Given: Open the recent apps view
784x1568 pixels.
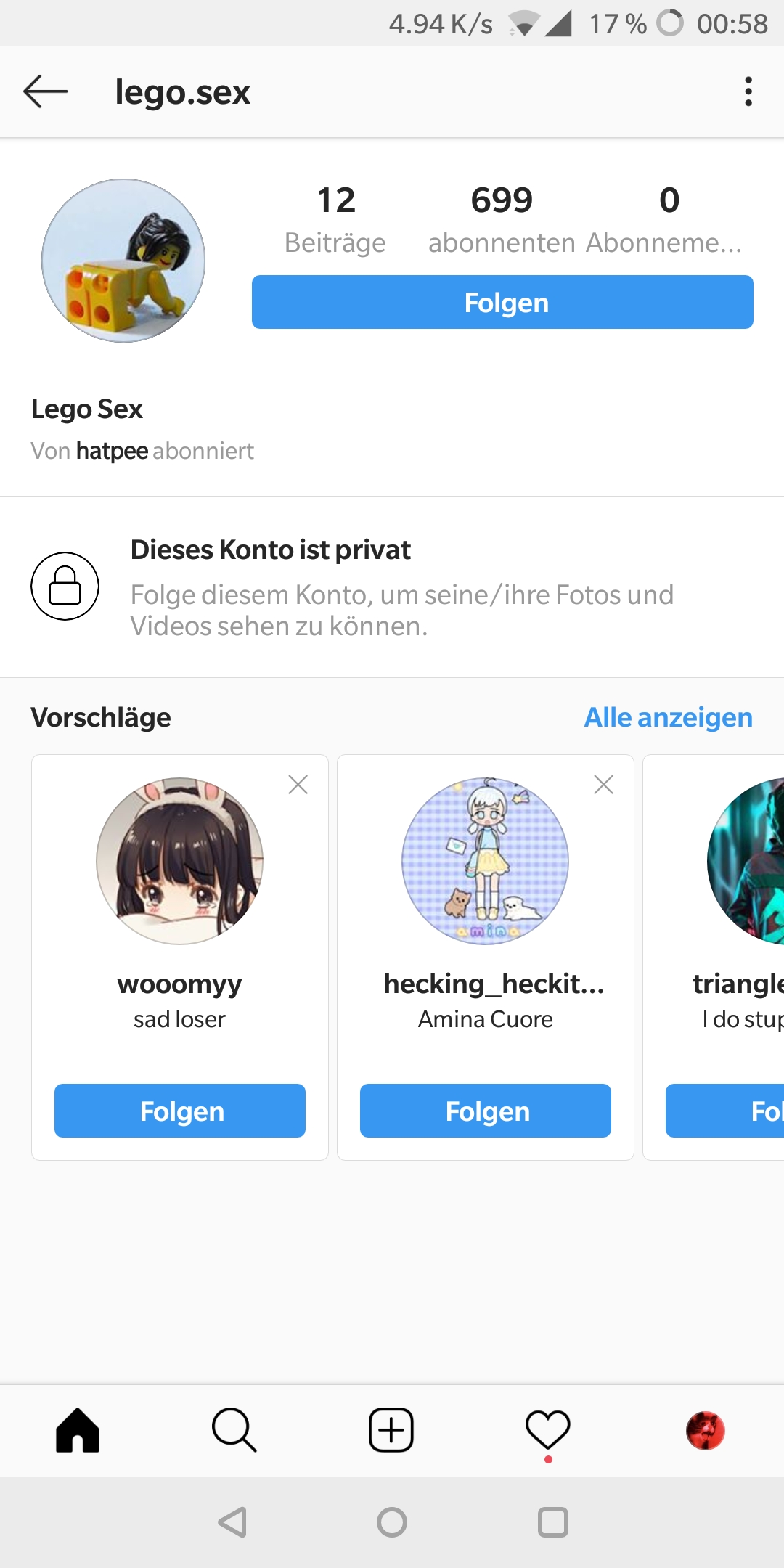Looking at the screenshot, I should (x=552, y=1522).
